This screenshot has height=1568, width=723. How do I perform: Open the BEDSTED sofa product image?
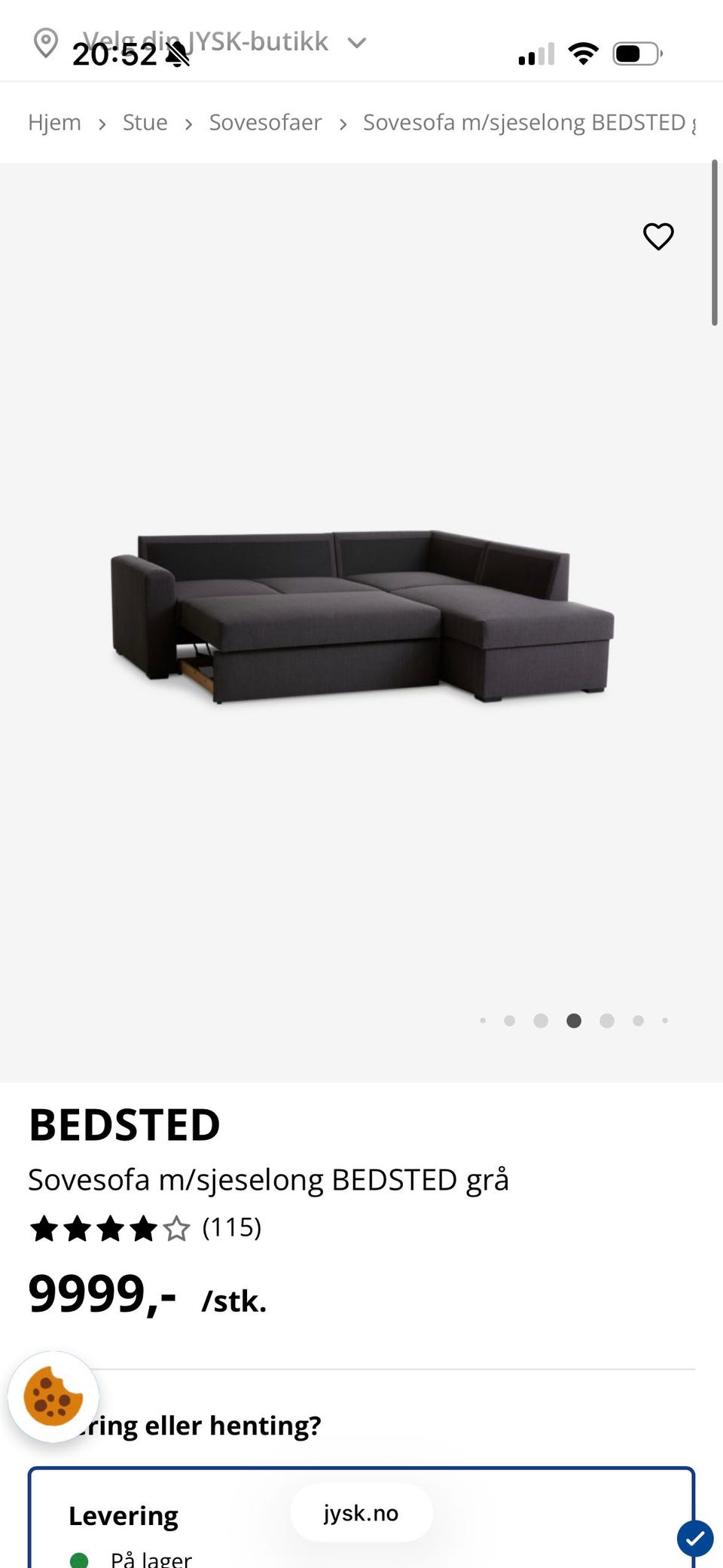(x=361, y=616)
